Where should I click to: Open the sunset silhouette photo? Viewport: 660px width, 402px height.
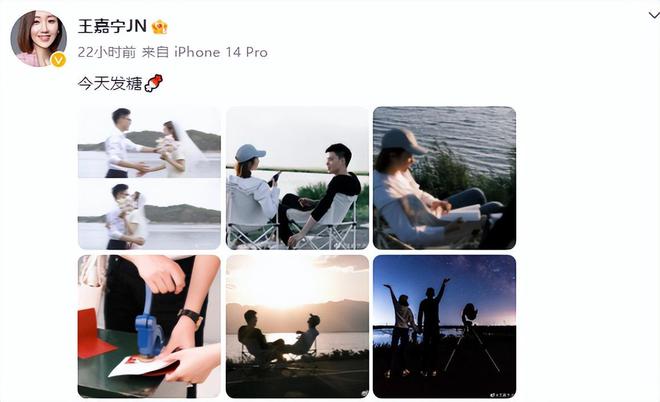point(297,325)
